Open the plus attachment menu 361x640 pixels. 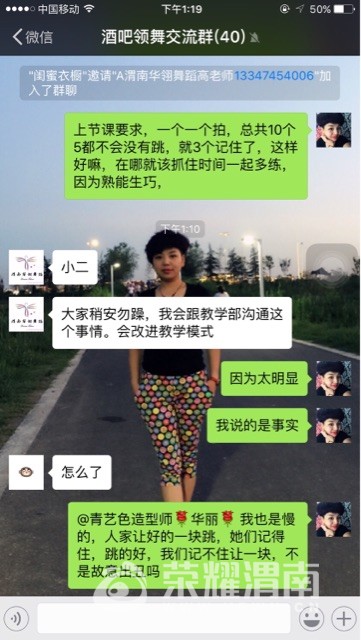tap(344, 619)
